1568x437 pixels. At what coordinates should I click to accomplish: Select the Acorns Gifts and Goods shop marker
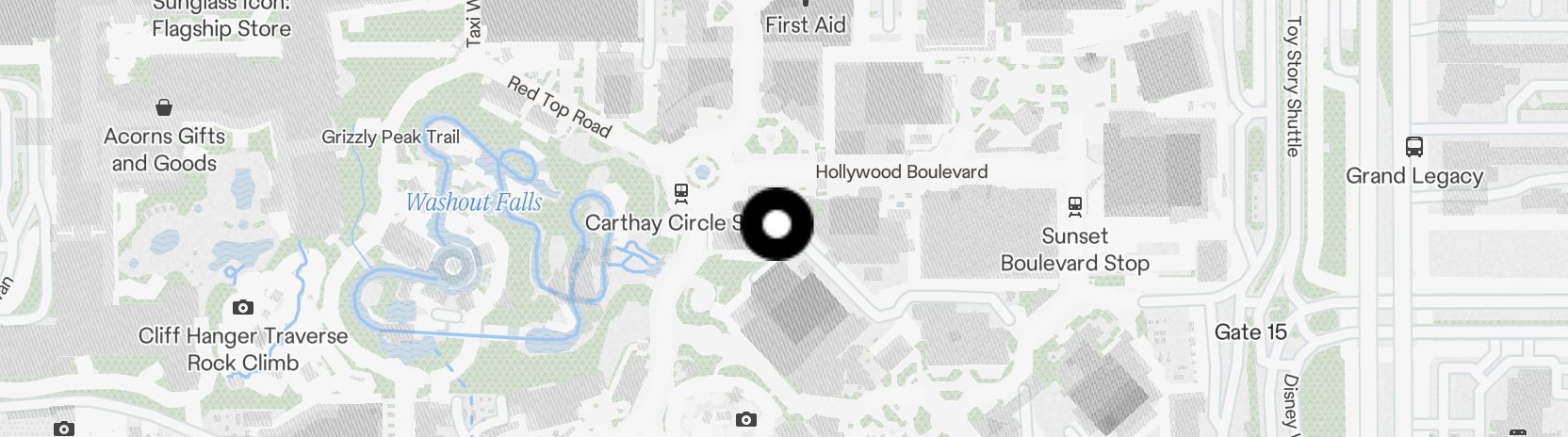(164, 106)
